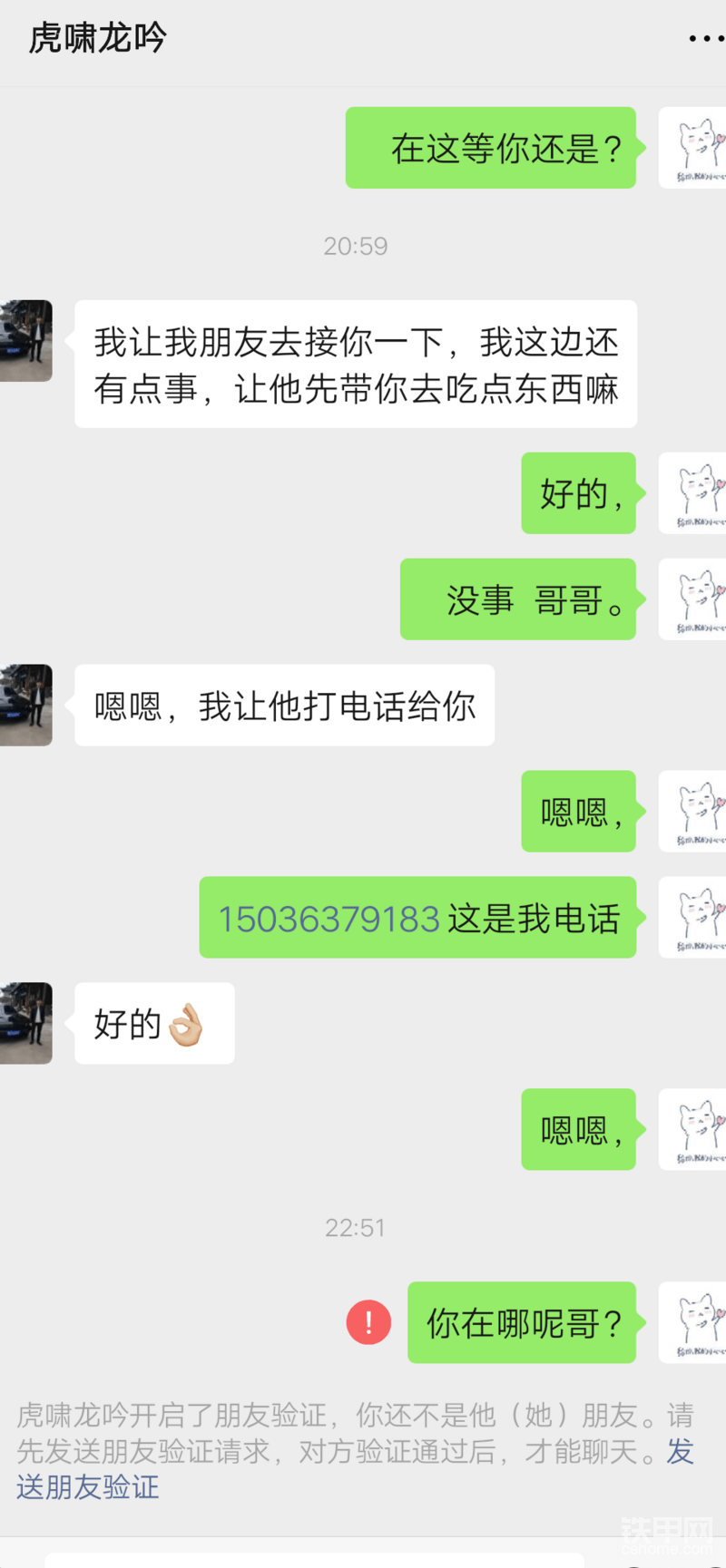Open the contact avatar beside 好的 👌 message
The width and height of the screenshot is (726, 1568).
pos(25,1023)
